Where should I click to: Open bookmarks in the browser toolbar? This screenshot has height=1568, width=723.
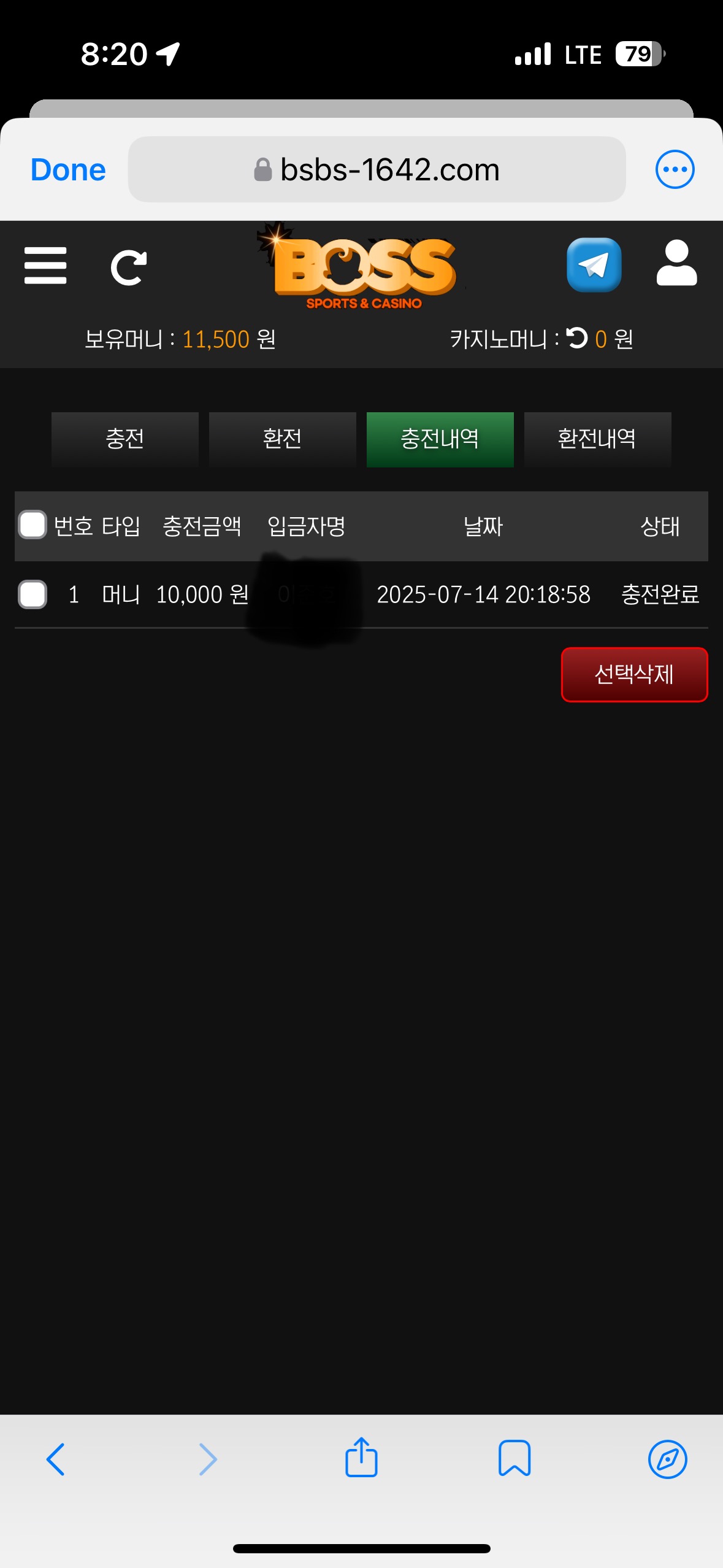tap(514, 1458)
